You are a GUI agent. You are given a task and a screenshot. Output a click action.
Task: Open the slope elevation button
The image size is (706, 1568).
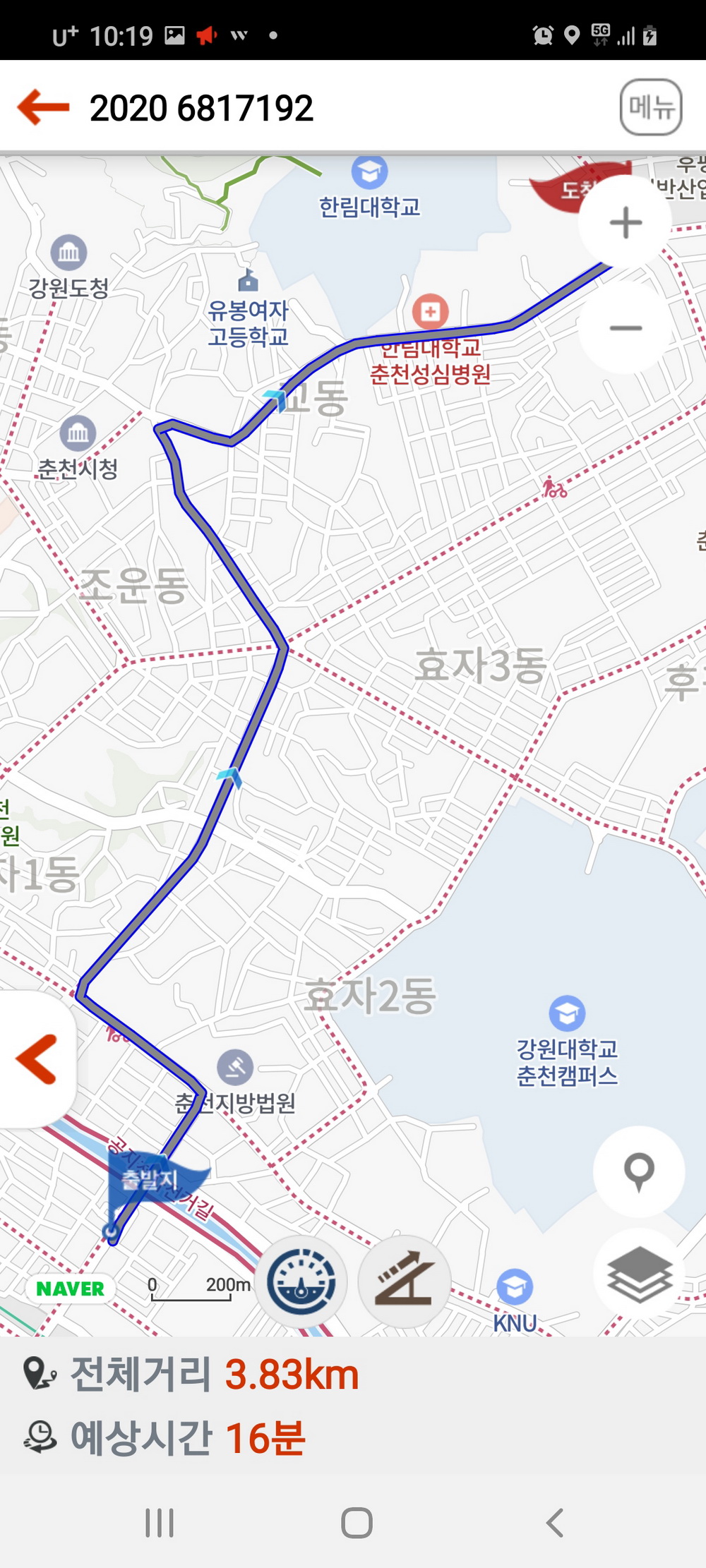(405, 1281)
